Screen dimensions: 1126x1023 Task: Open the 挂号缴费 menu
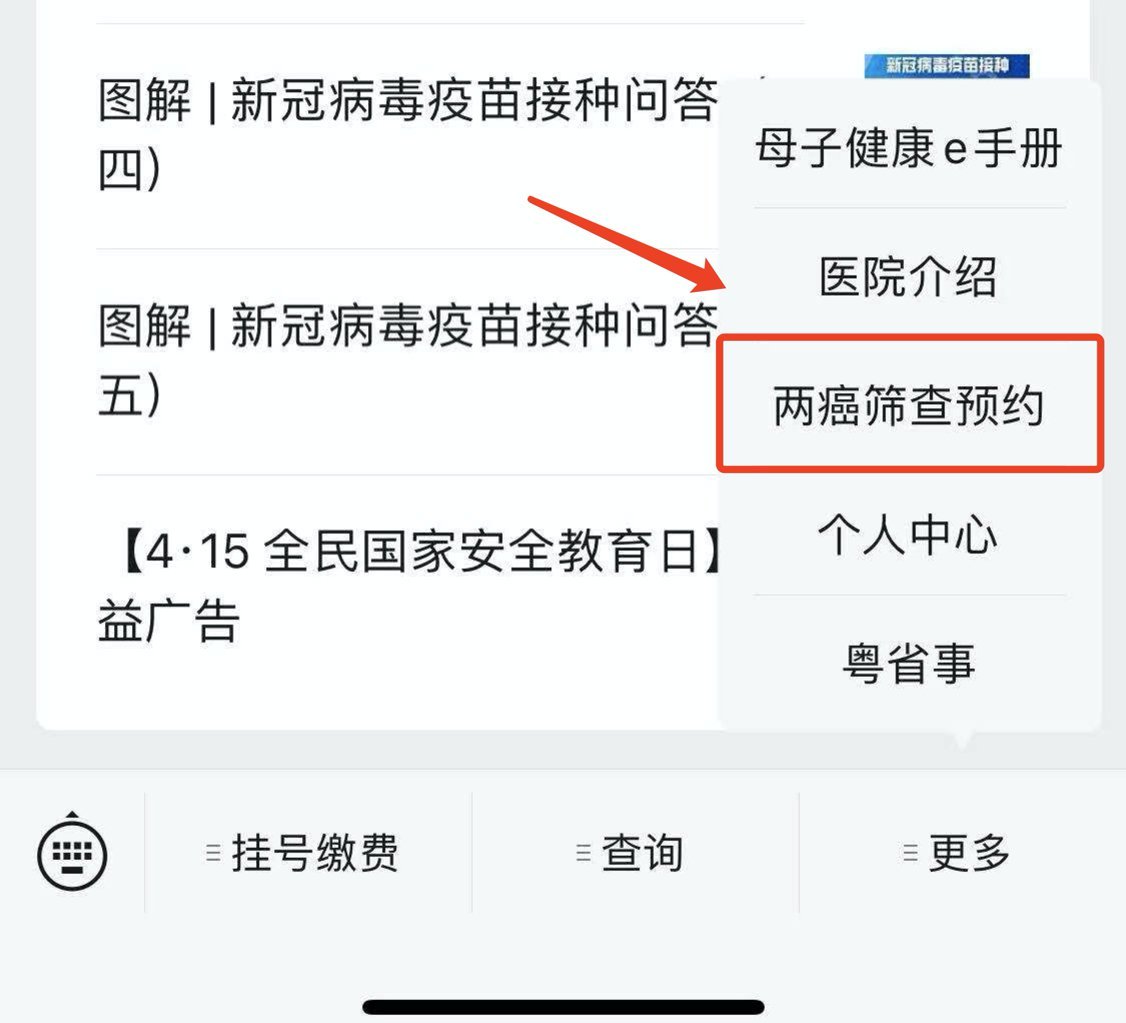(308, 853)
